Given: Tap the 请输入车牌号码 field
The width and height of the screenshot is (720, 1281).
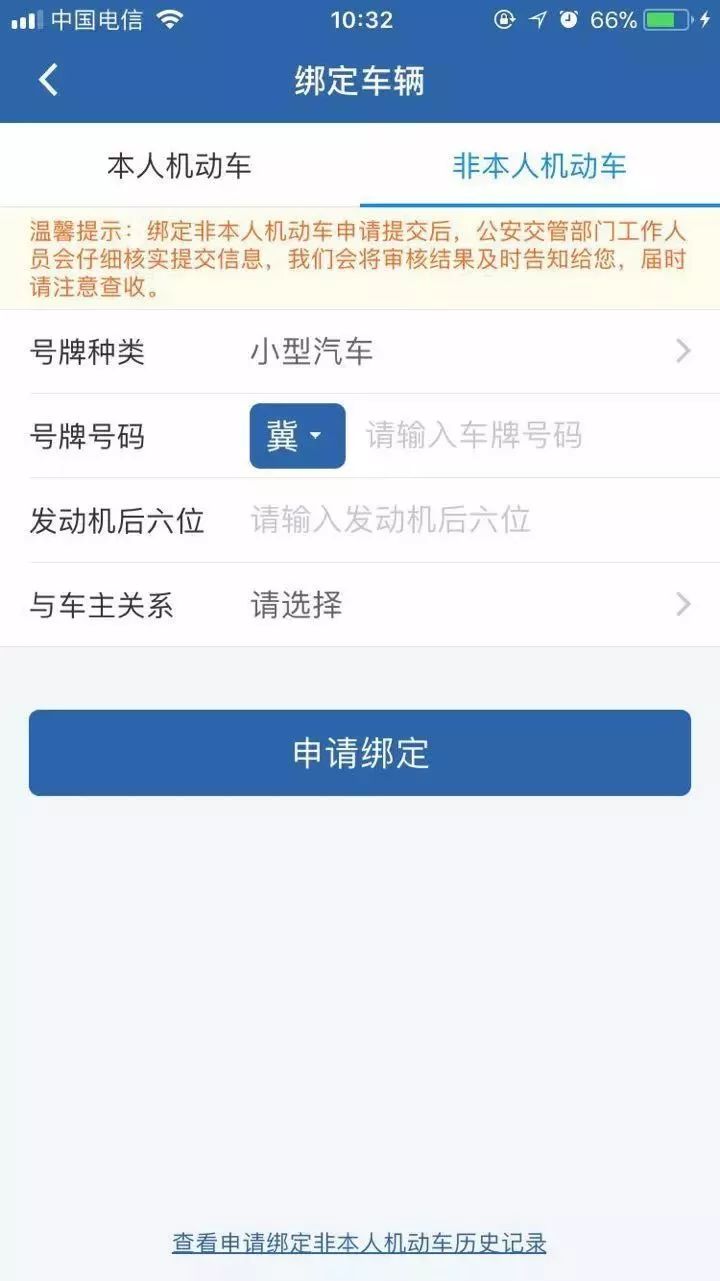Looking at the screenshot, I should [520, 436].
